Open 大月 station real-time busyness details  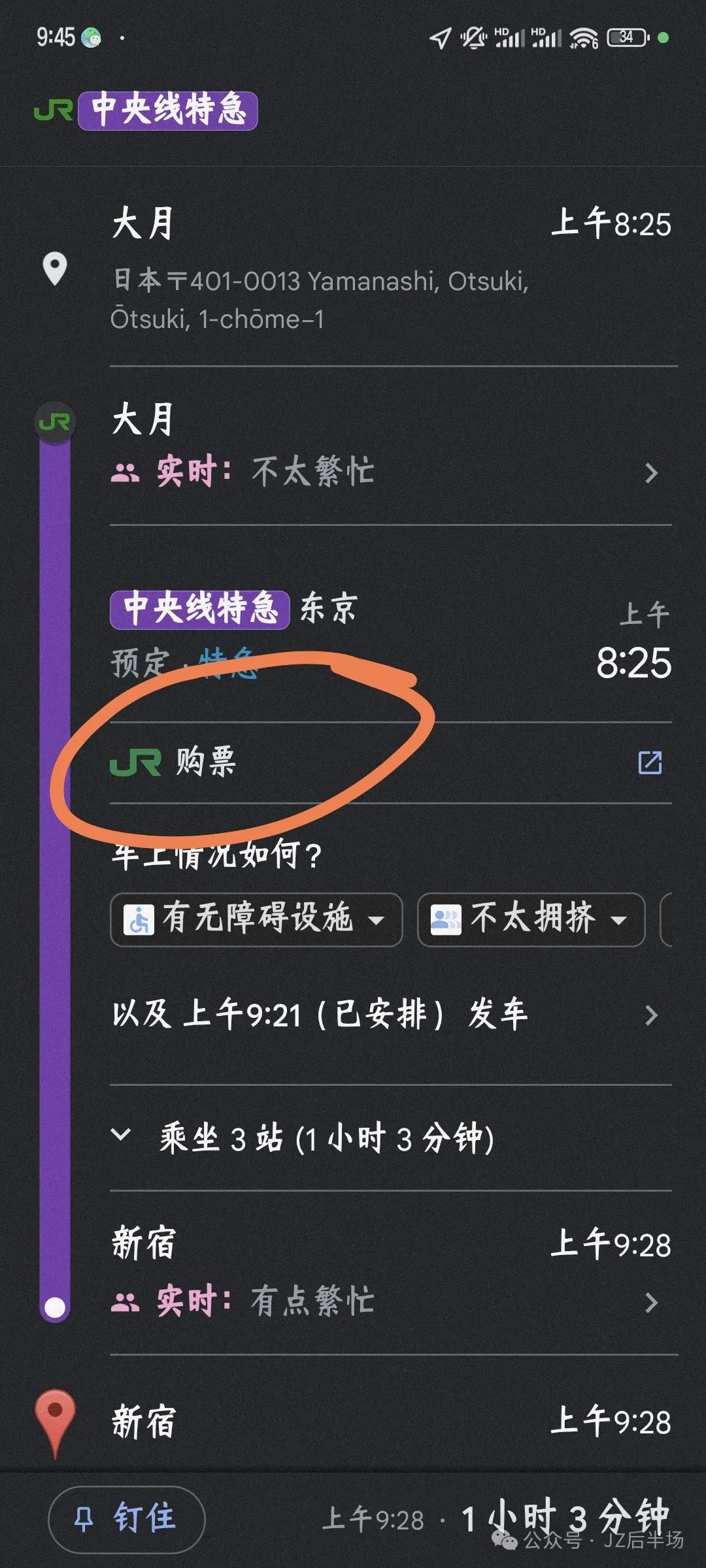386,472
